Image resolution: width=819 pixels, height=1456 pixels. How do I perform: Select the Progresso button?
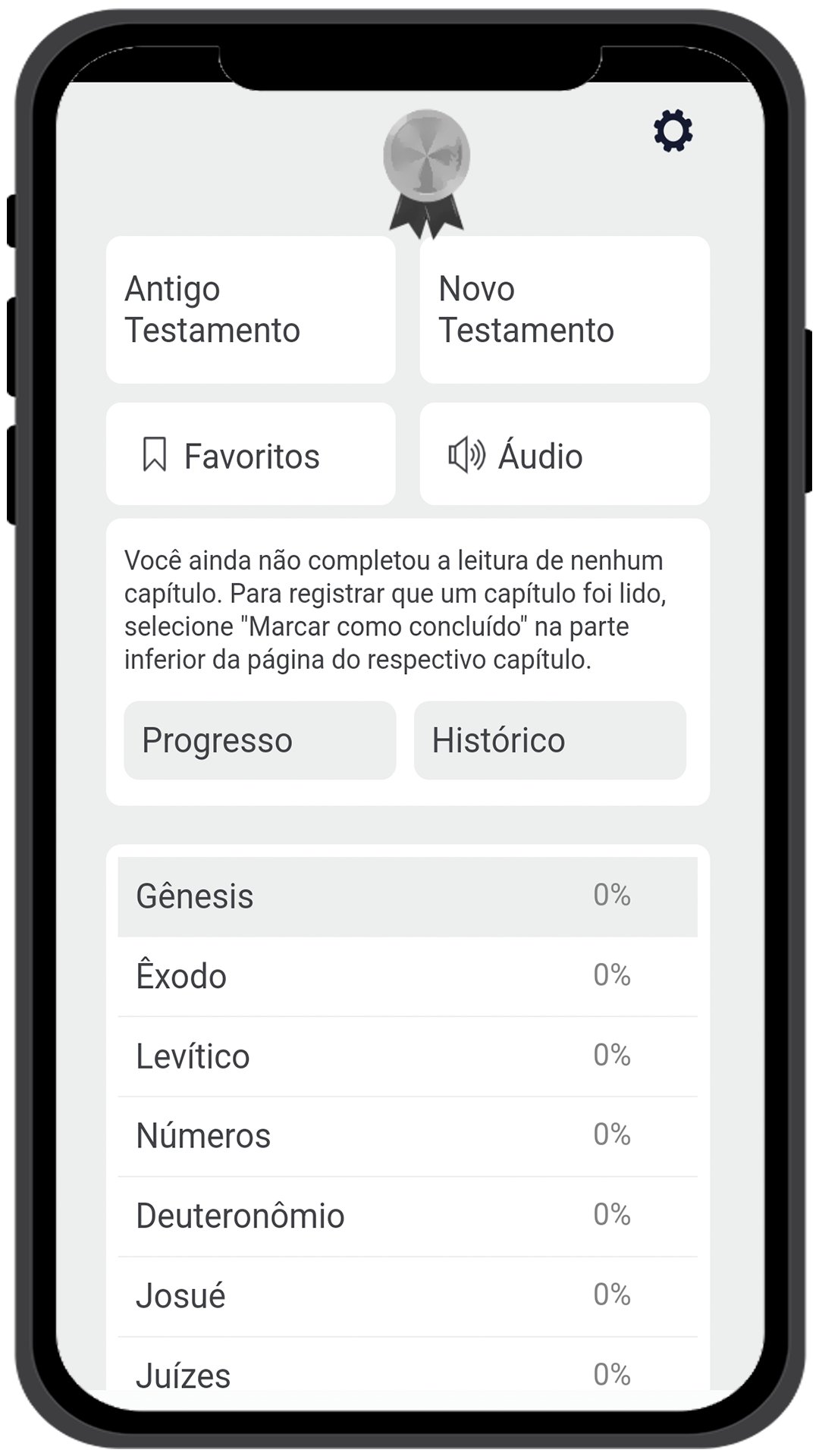(x=260, y=740)
